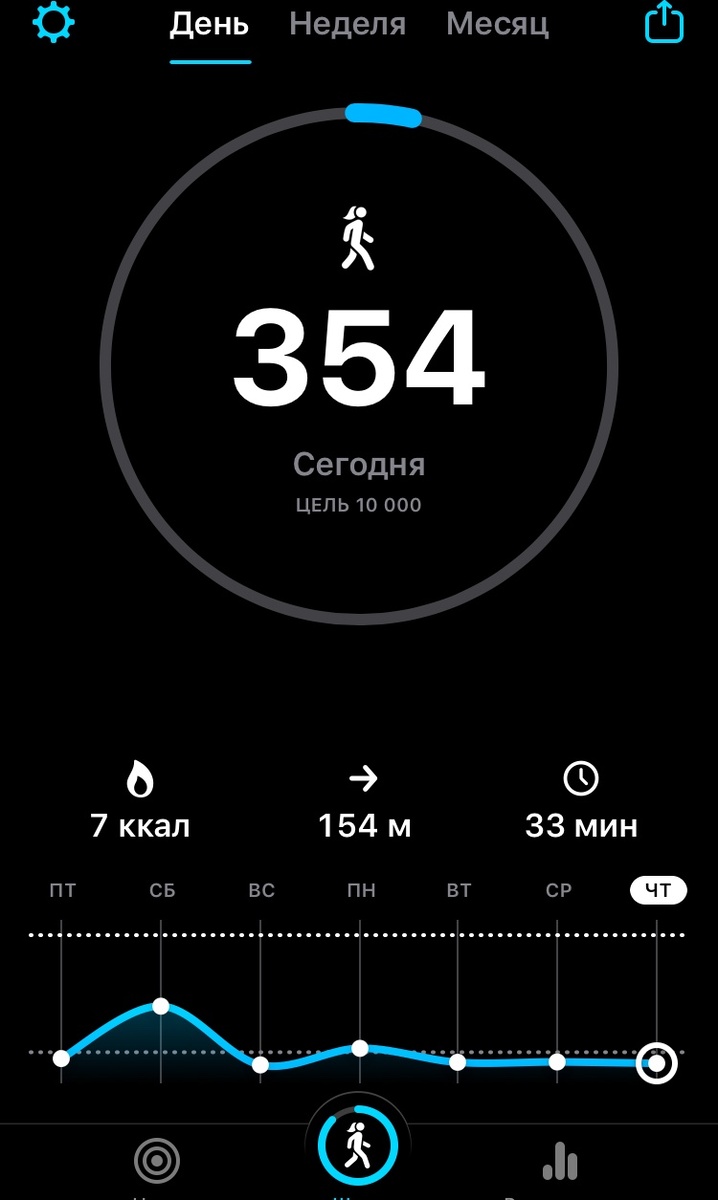This screenshot has height=1200, width=718.
Task: Share today's step results
Action: (x=664, y=23)
